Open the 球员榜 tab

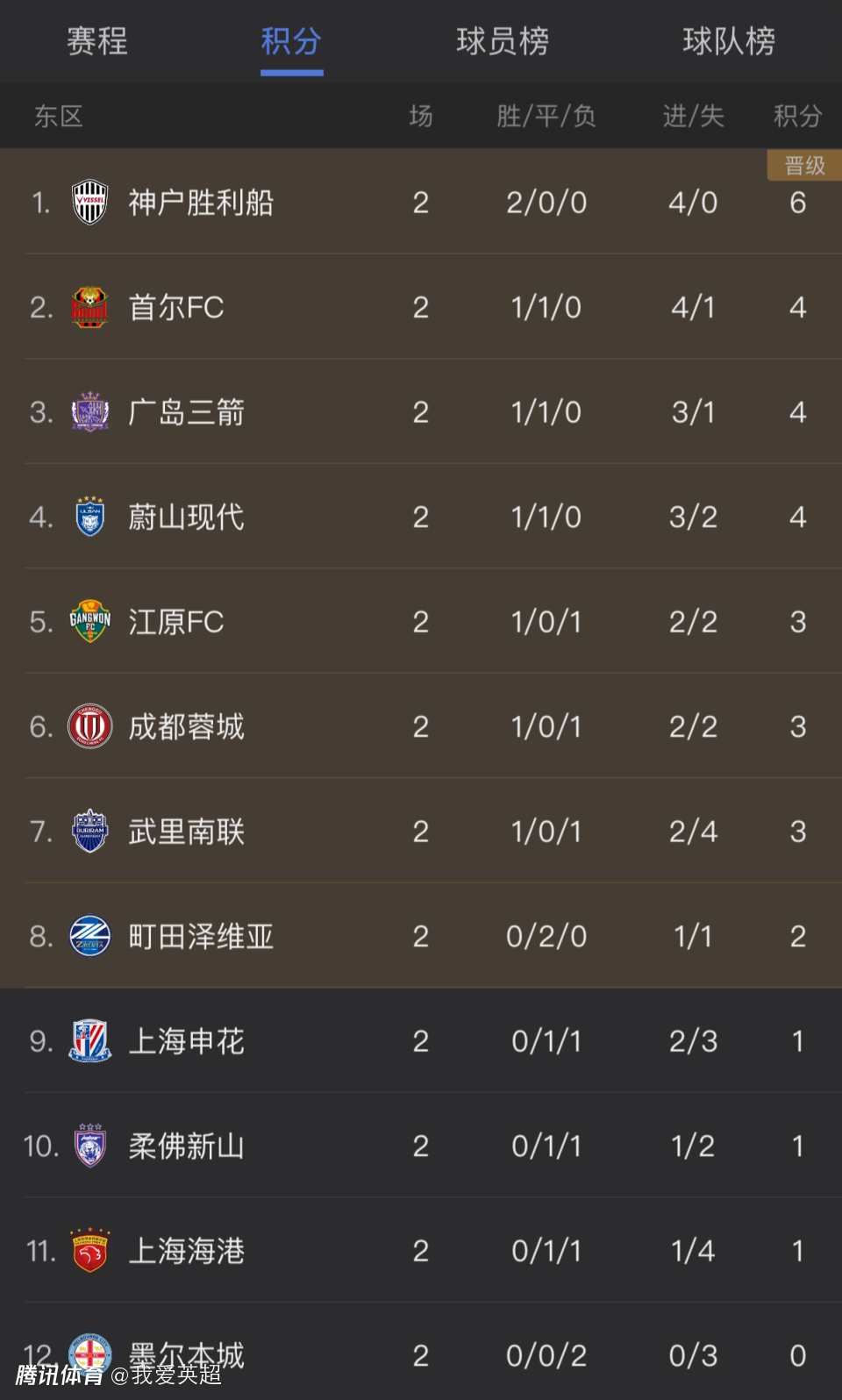pos(503,41)
